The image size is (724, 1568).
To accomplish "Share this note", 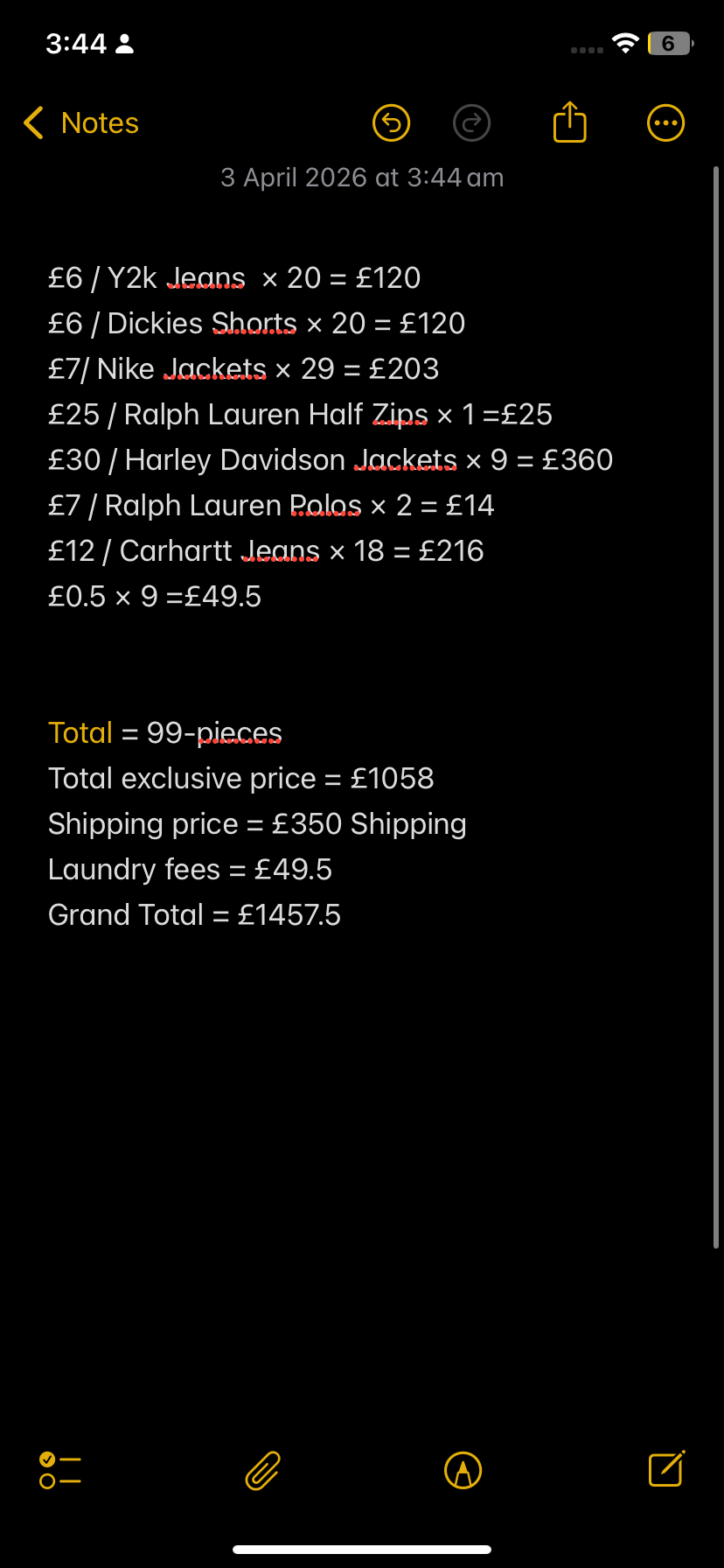I will tap(569, 122).
